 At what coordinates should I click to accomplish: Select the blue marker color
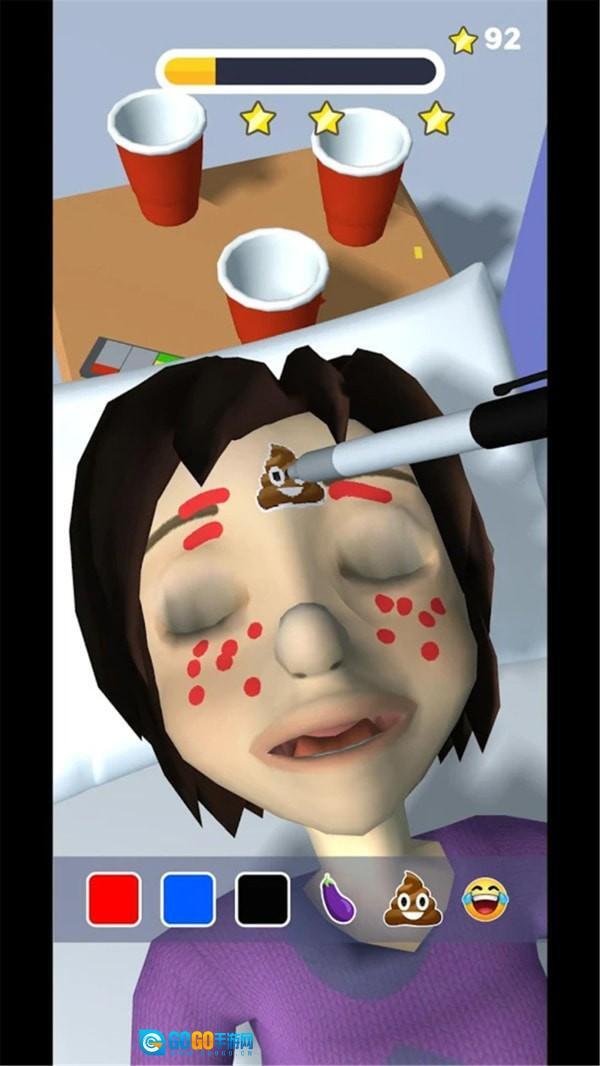pos(188,898)
